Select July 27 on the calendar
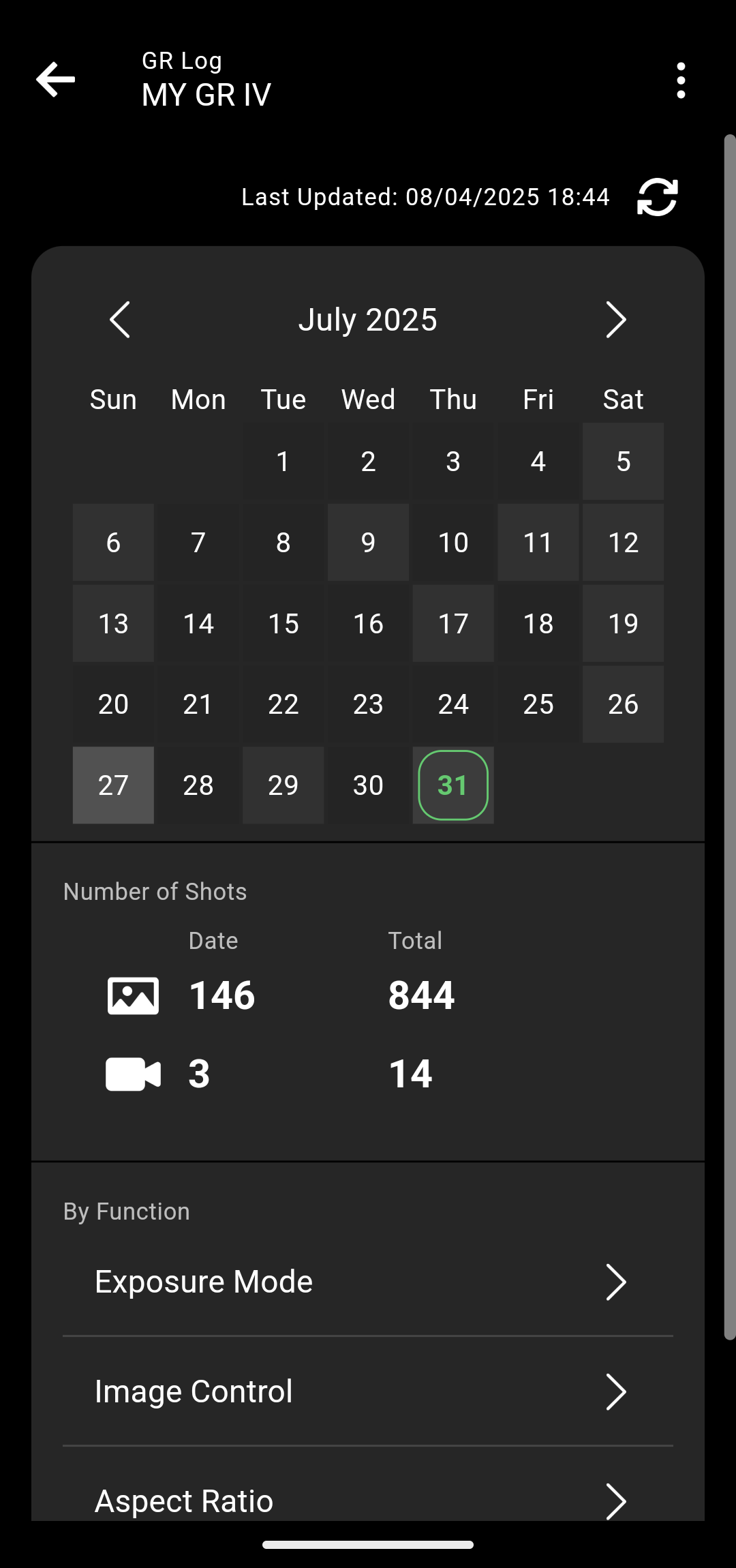The width and height of the screenshot is (736, 1568). (112, 785)
